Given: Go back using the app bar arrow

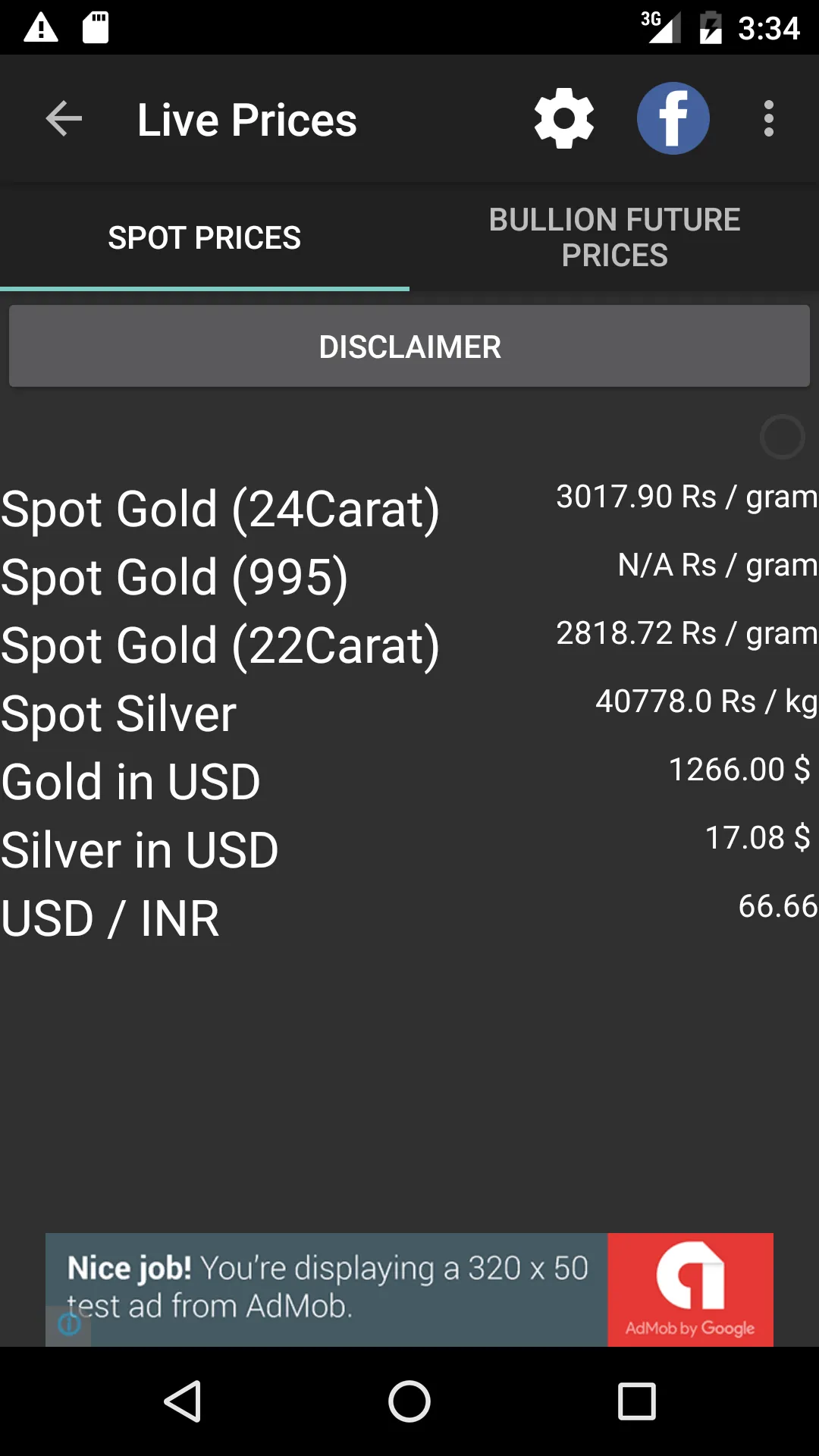Looking at the screenshot, I should click(64, 119).
